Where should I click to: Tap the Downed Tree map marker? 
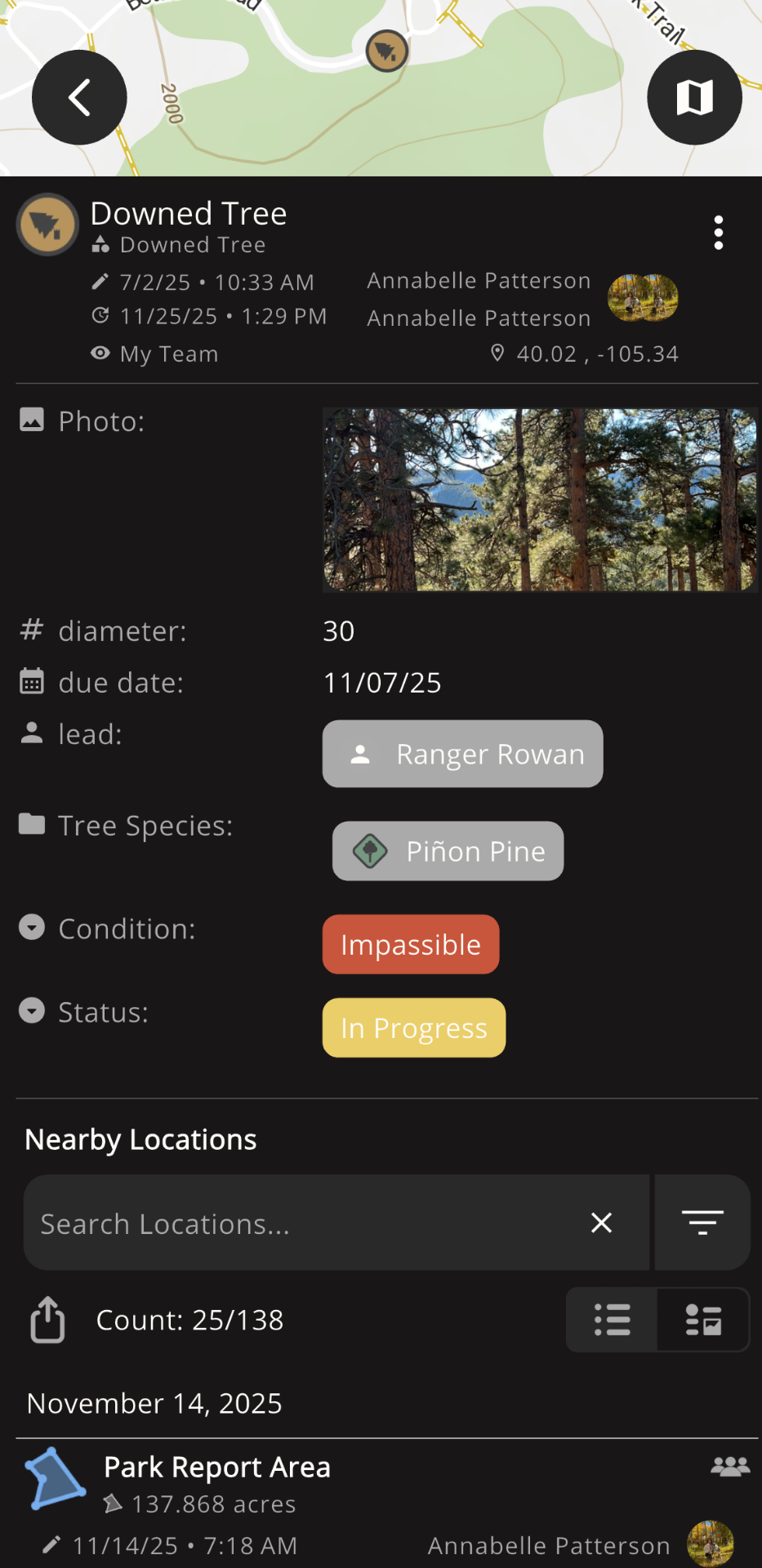(386, 51)
